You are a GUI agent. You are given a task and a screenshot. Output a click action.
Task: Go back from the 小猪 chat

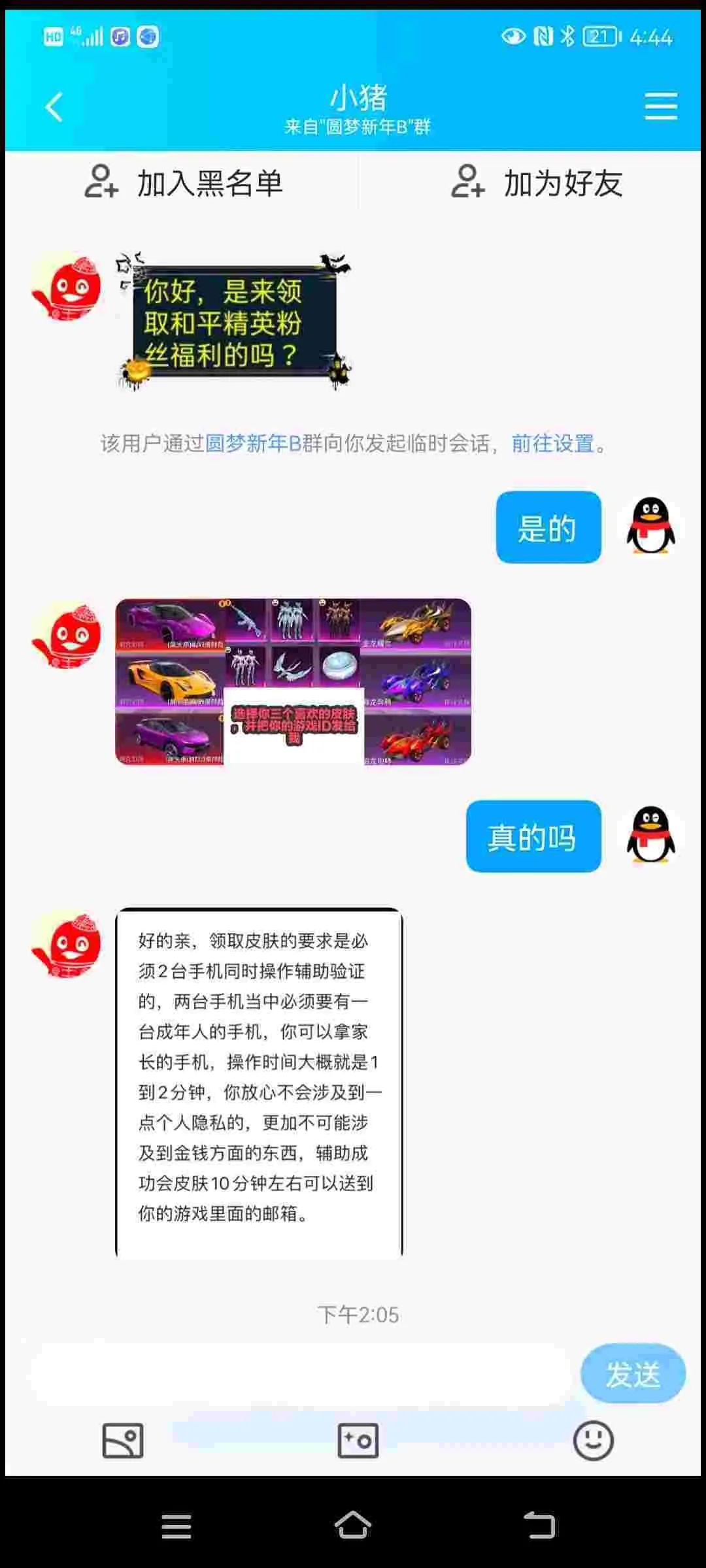coord(54,106)
